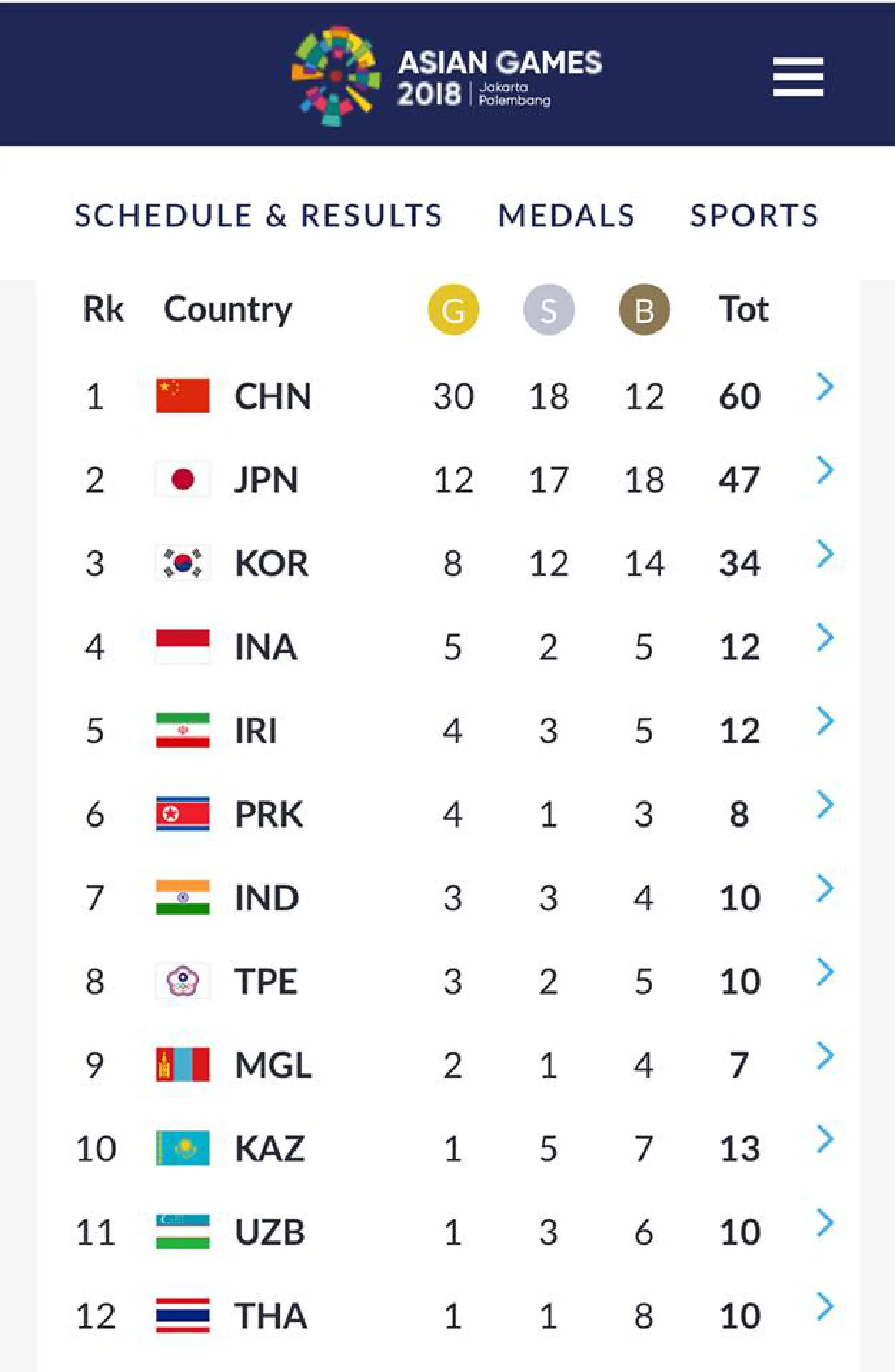Switch to the MEDALS tab

click(x=566, y=216)
